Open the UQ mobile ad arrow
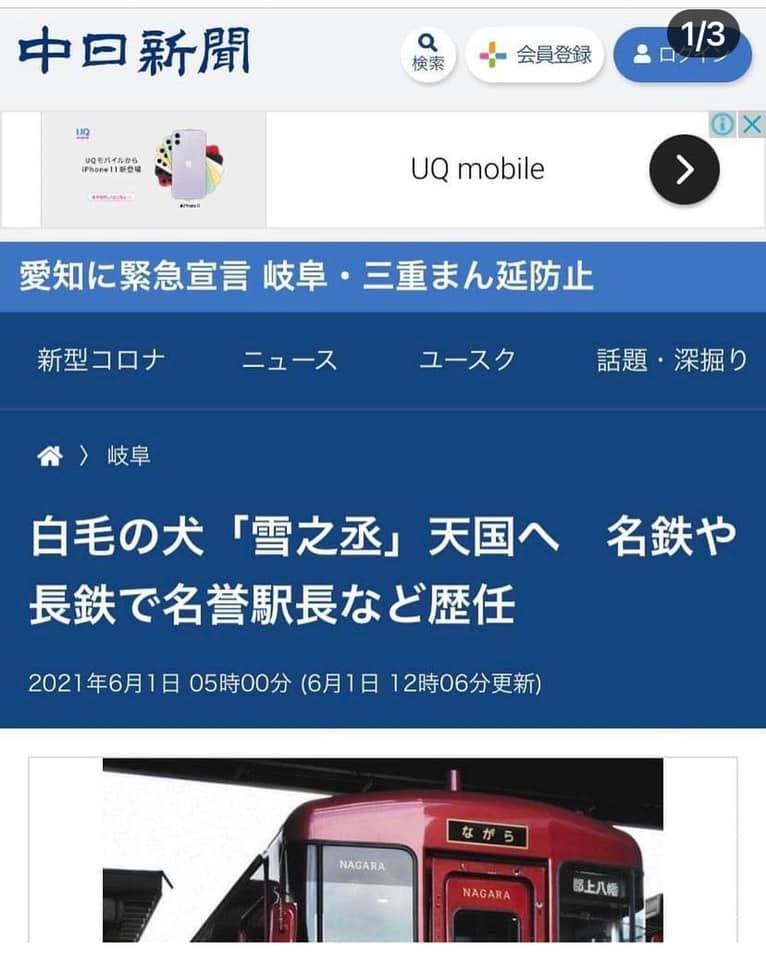 coord(684,170)
